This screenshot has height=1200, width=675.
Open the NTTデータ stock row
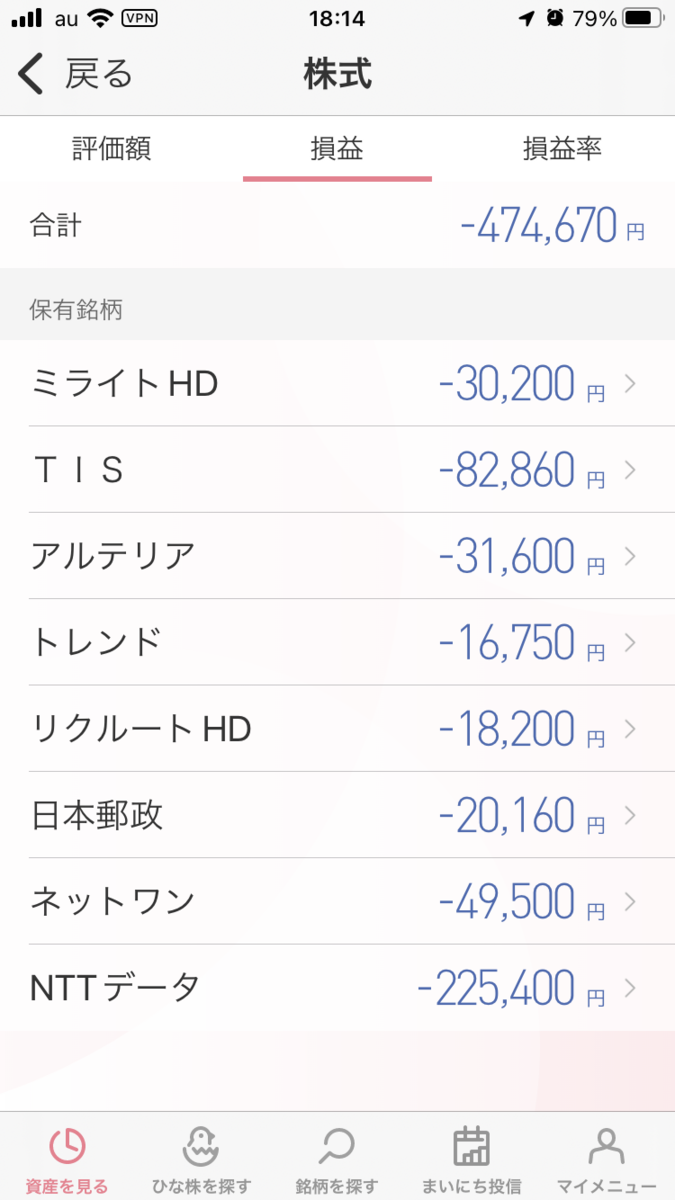[x=337, y=987]
